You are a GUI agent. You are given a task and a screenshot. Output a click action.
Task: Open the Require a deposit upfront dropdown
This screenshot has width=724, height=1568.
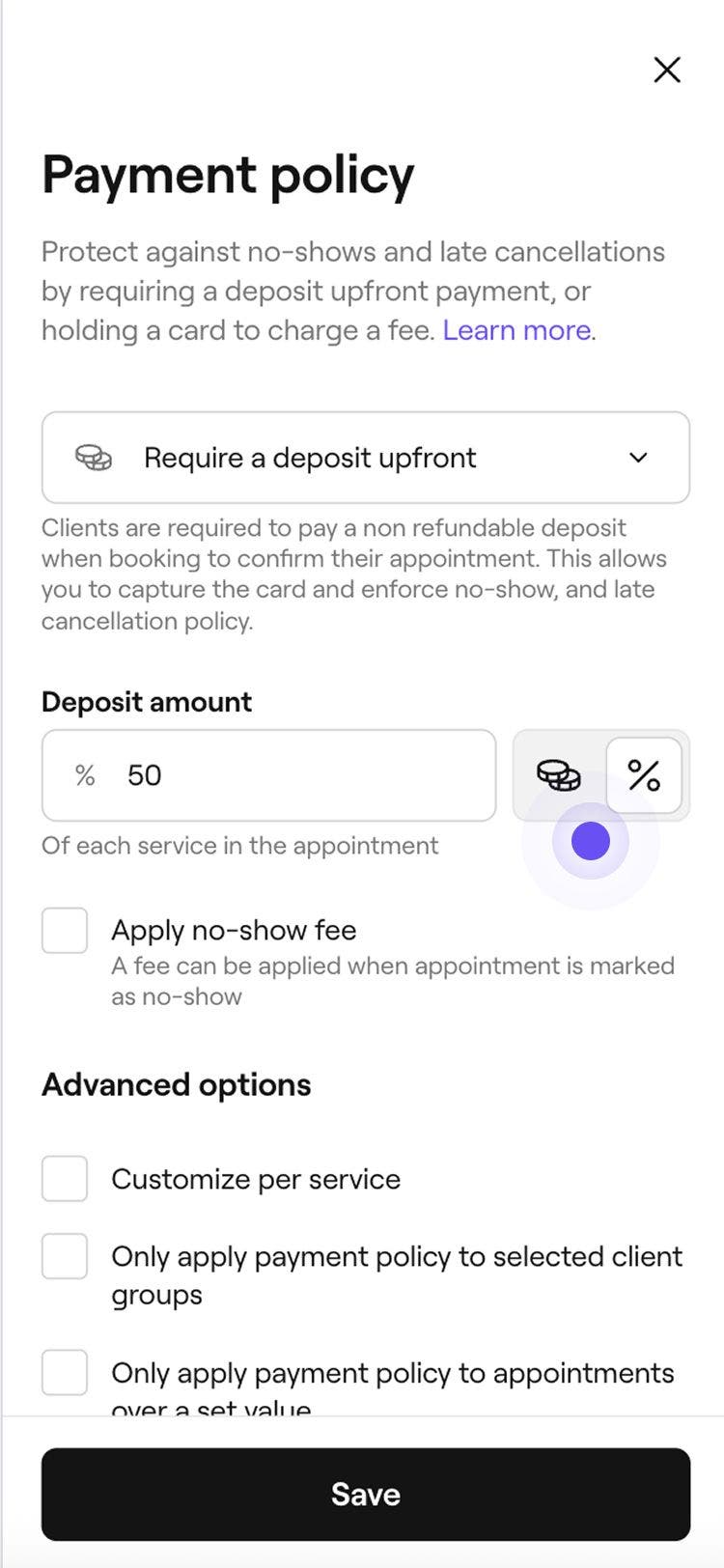point(366,457)
